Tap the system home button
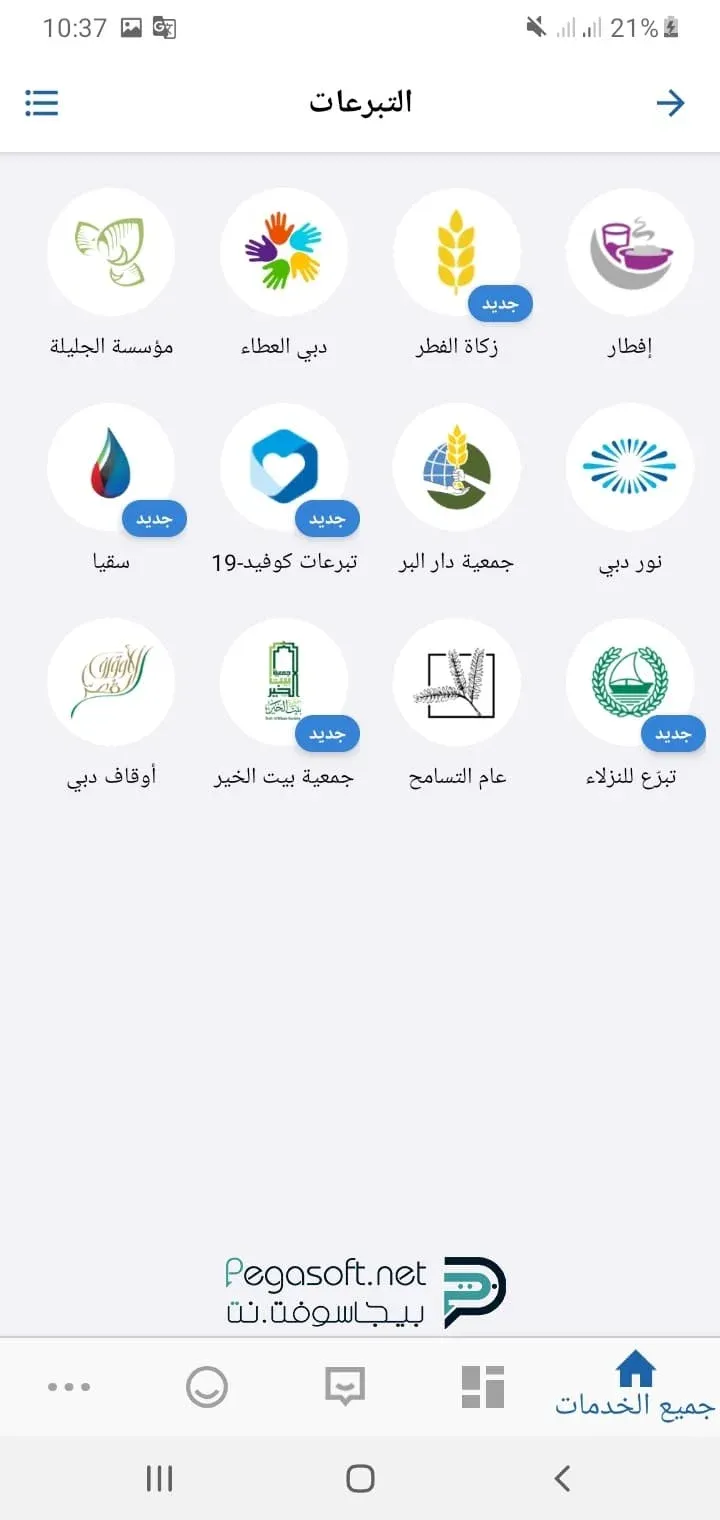The width and height of the screenshot is (720, 1520). point(360,1478)
